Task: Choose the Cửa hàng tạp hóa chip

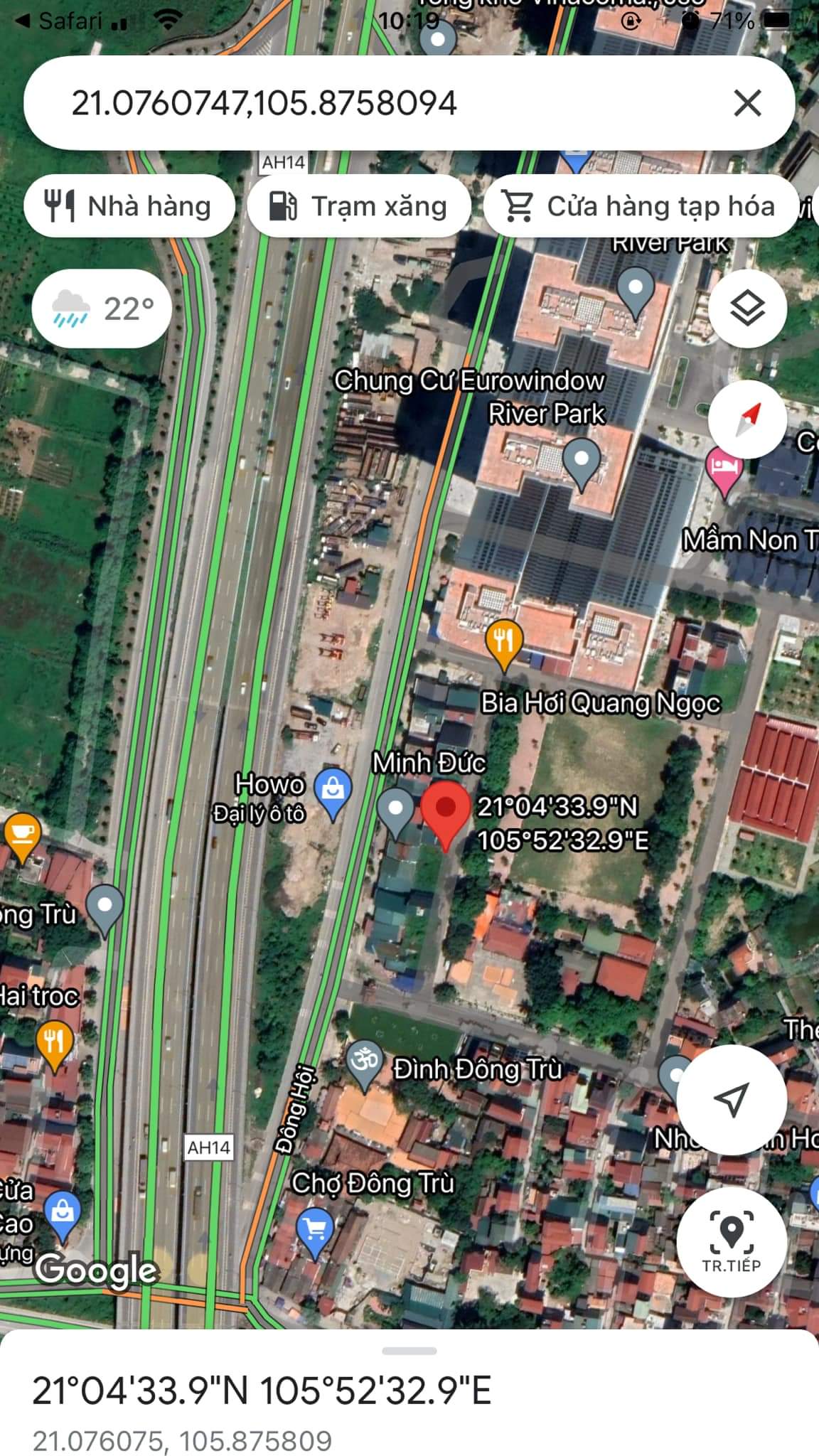Action: click(x=640, y=206)
